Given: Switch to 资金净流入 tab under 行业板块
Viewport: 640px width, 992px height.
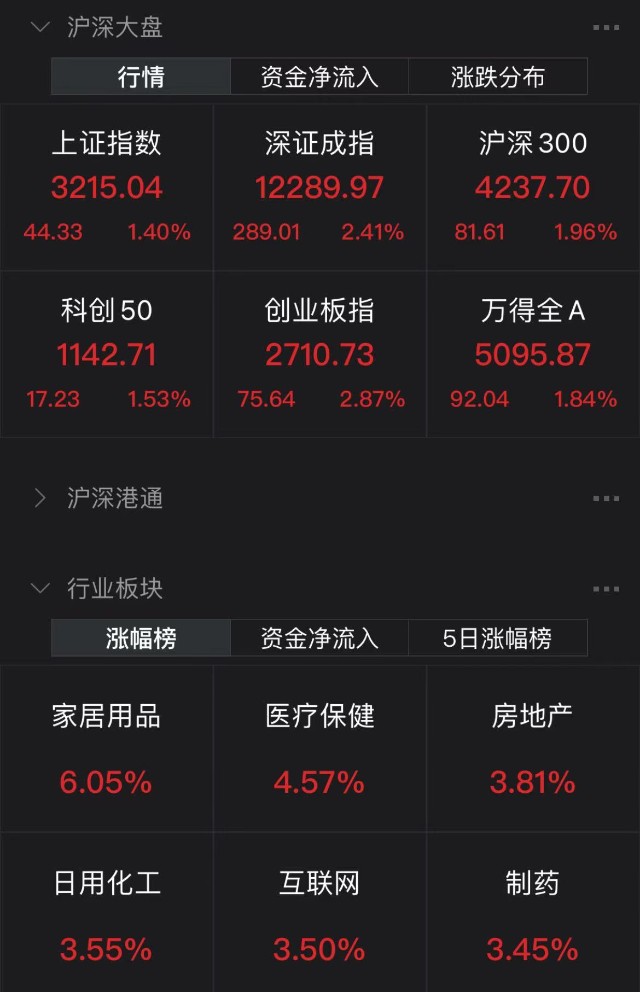Looking at the screenshot, I should pos(319,638).
